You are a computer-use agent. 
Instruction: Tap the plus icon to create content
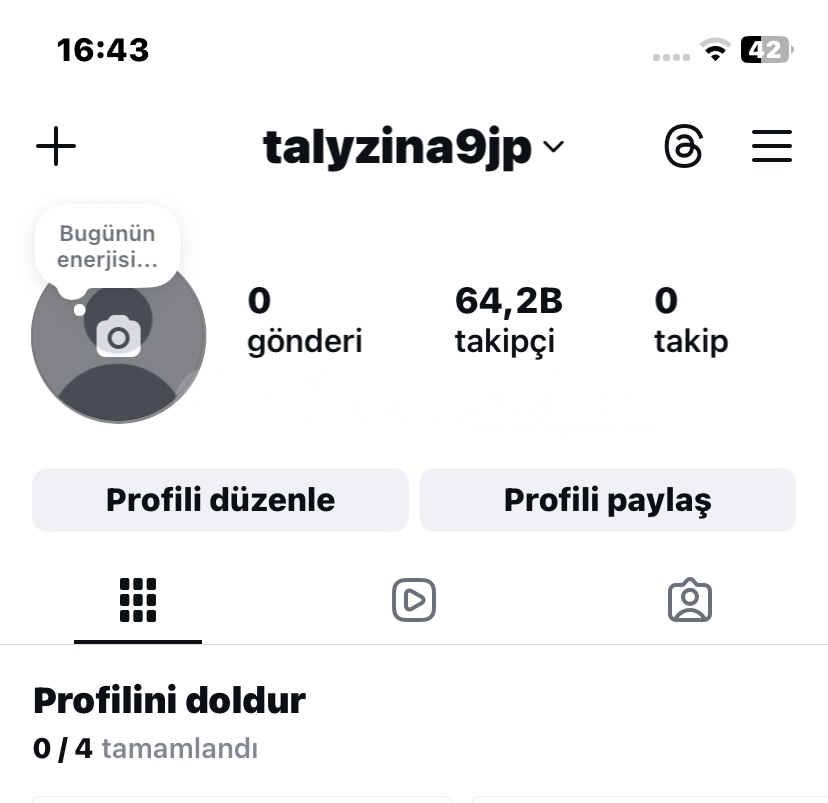pyautogui.click(x=56, y=147)
